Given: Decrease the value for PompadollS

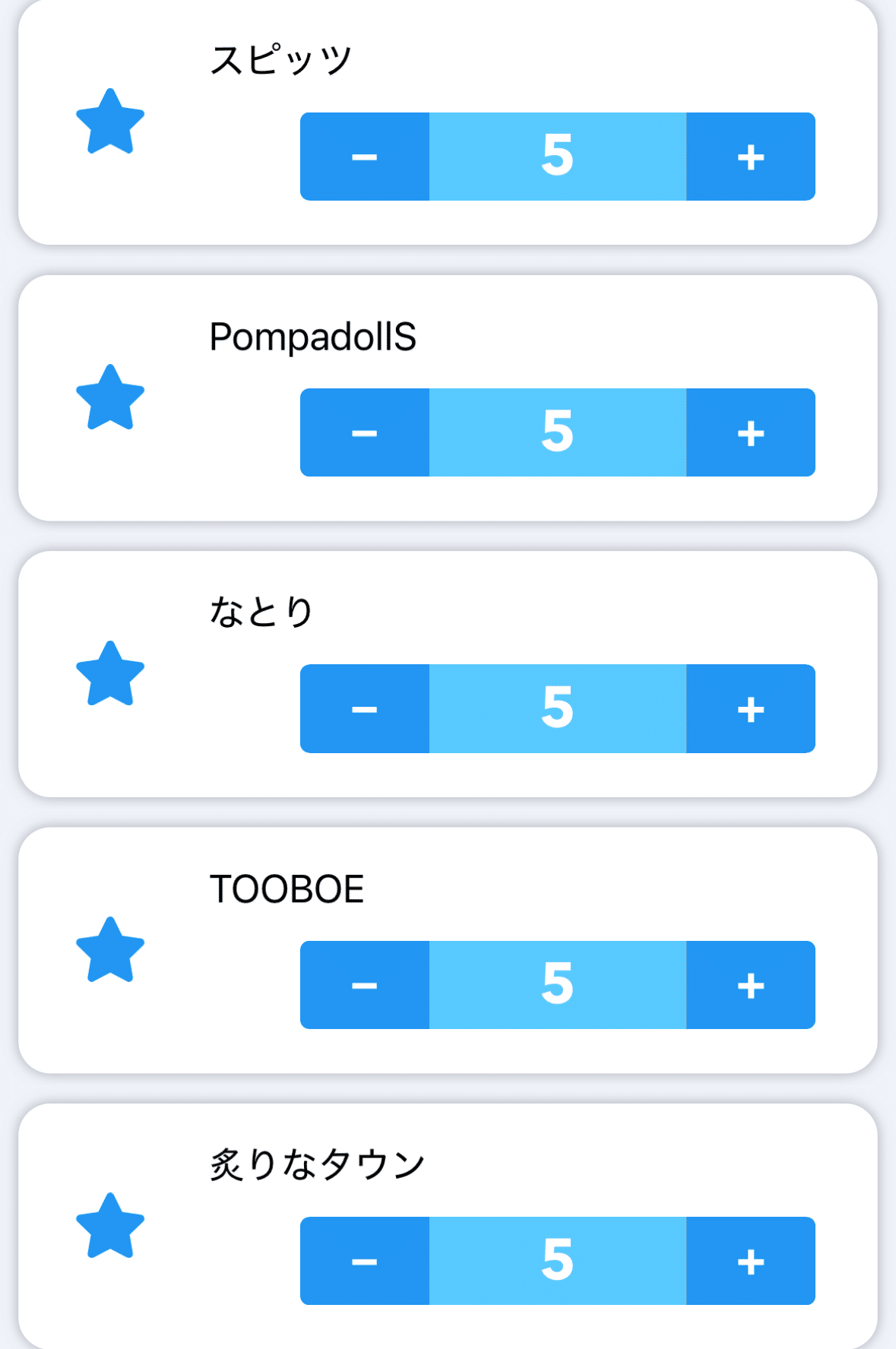Looking at the screenshot, I should point(365,432).
